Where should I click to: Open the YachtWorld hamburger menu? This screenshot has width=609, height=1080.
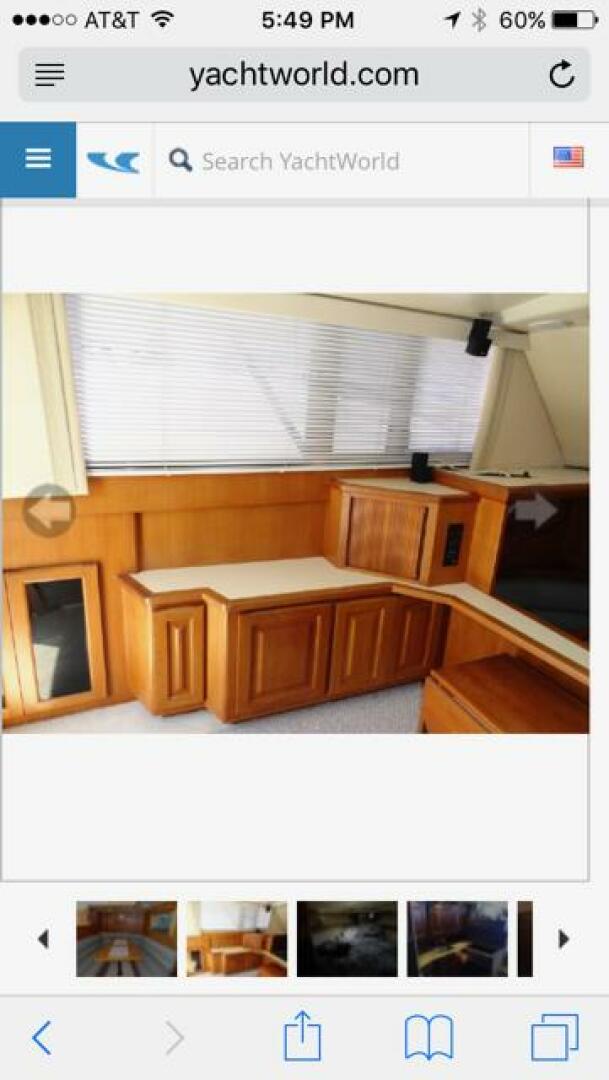click(x=38, y=160)
